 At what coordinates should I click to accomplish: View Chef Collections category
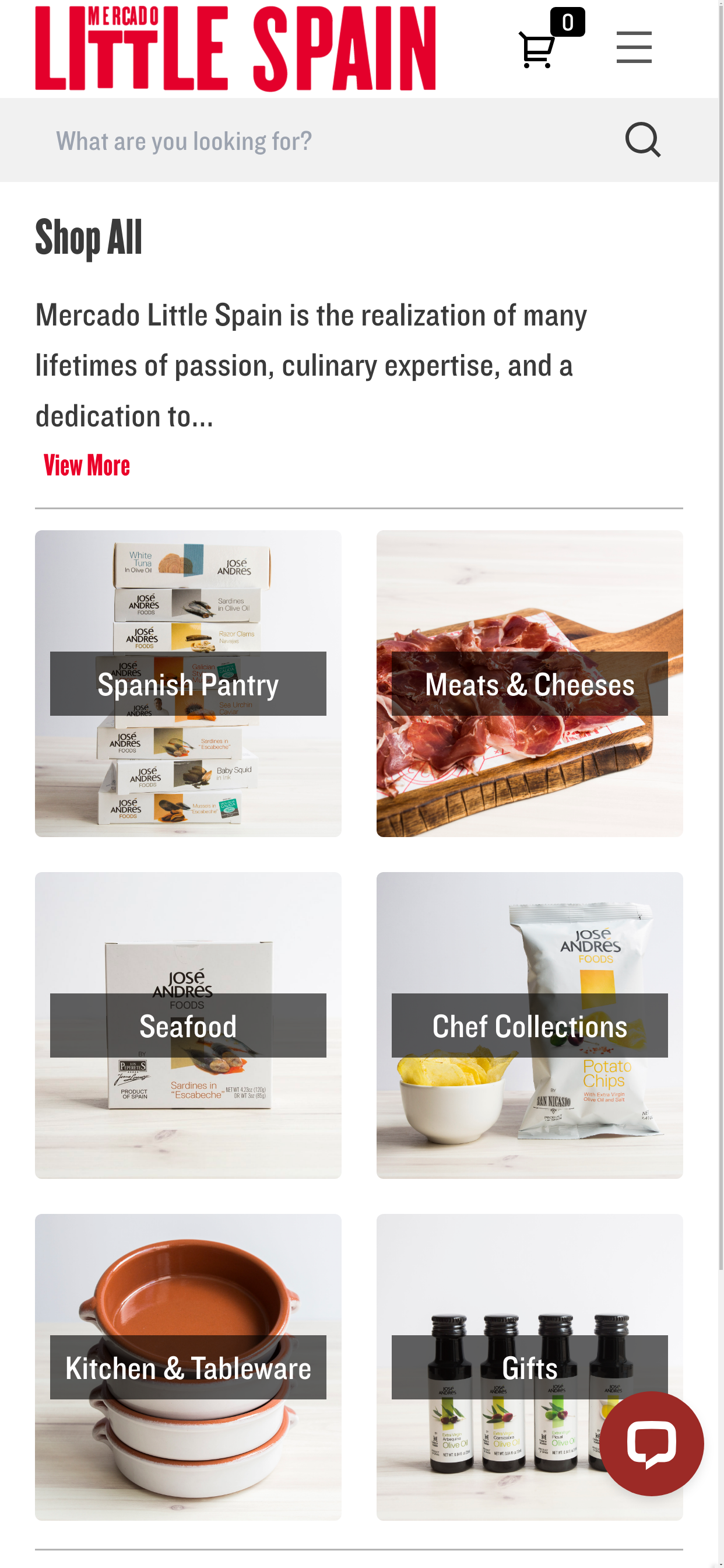coord(529,1025)
